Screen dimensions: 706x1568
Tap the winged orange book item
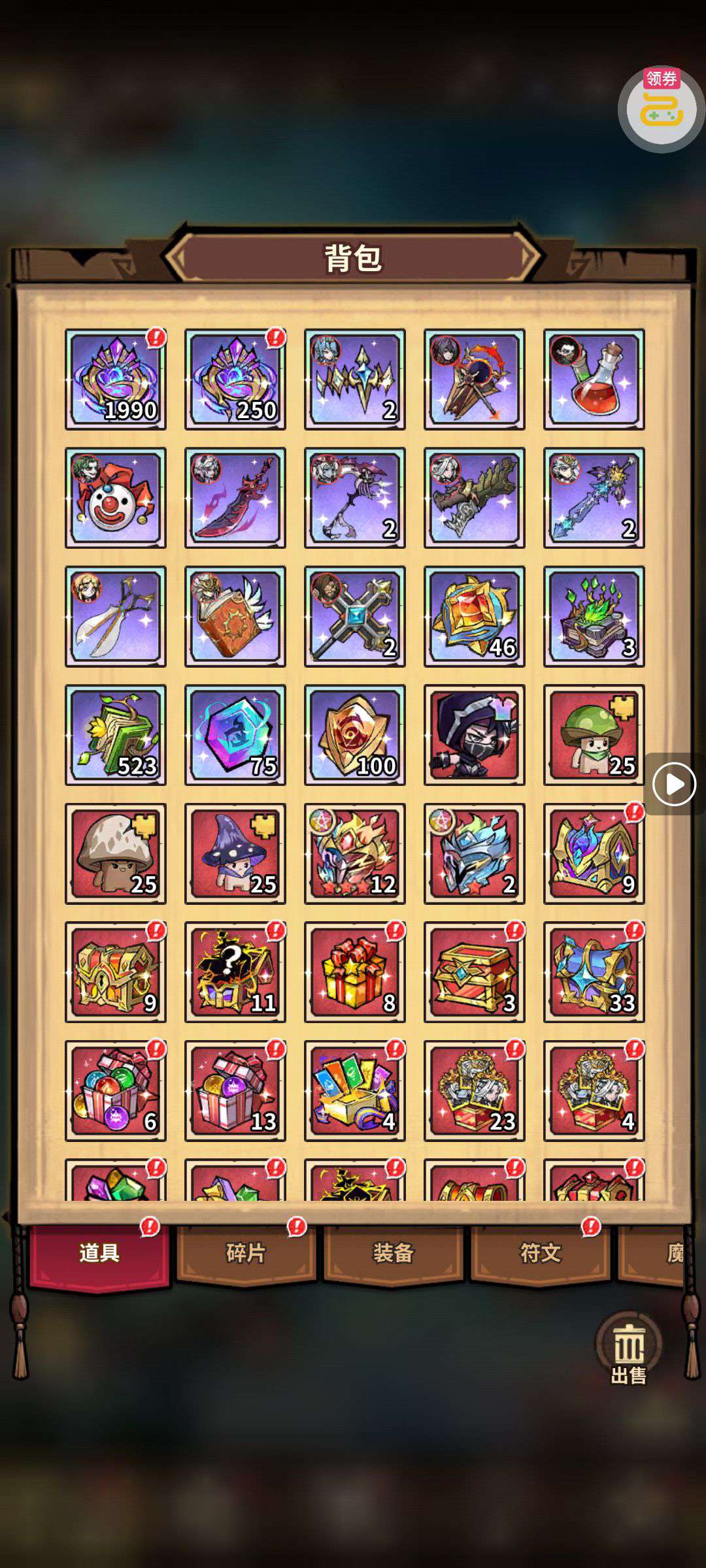235,616
